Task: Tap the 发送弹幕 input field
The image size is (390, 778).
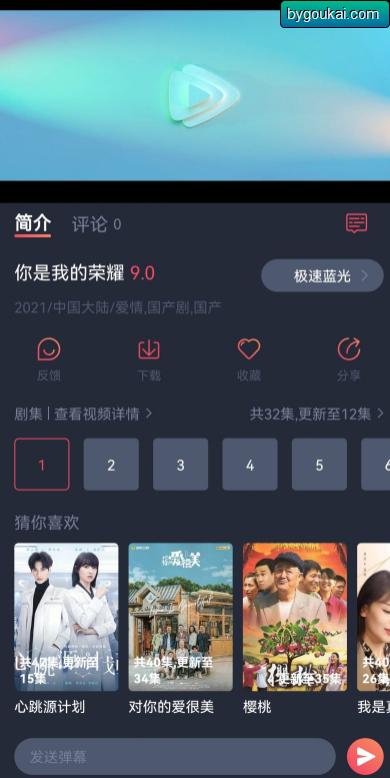Action: (x=175, y=757)
